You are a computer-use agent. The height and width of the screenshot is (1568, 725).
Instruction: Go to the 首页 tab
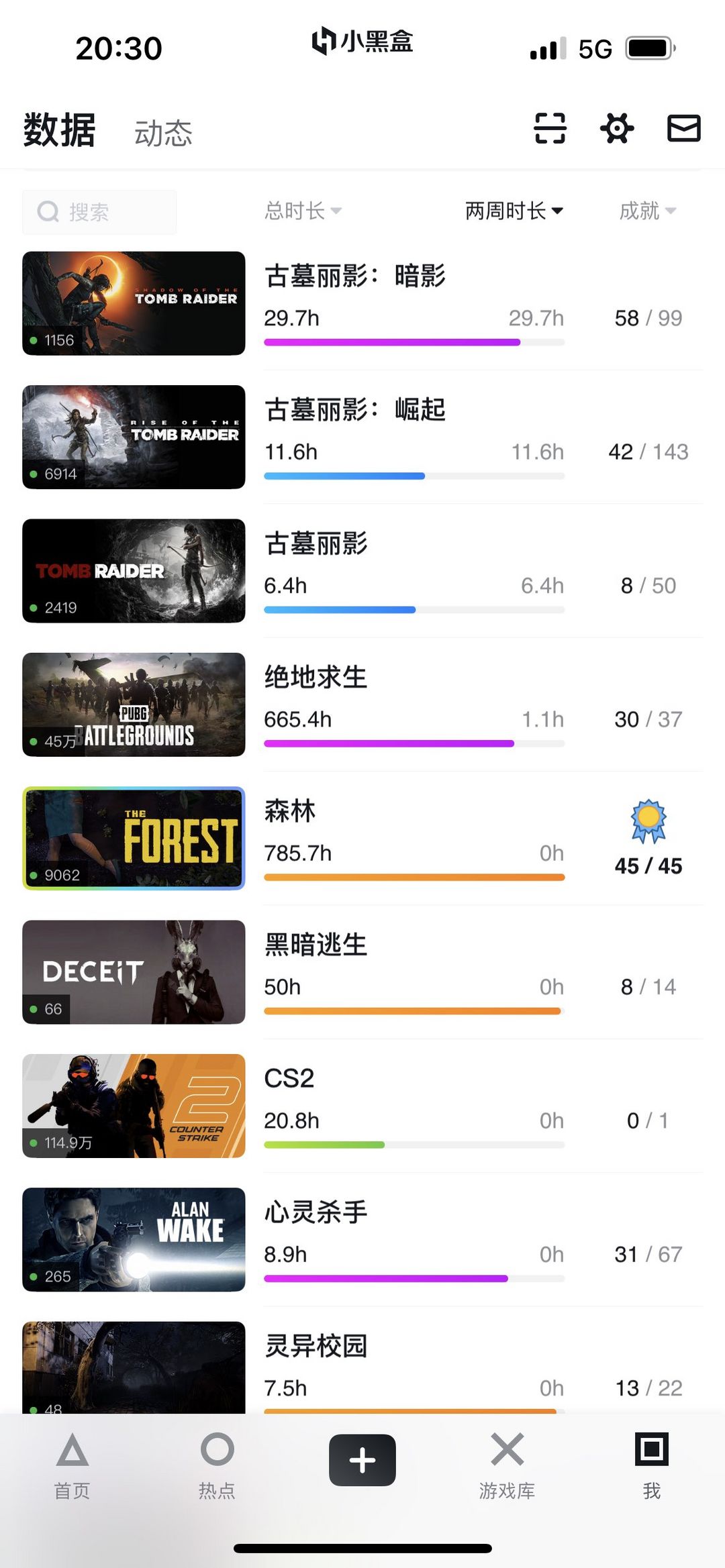[x=72, y=1465]
